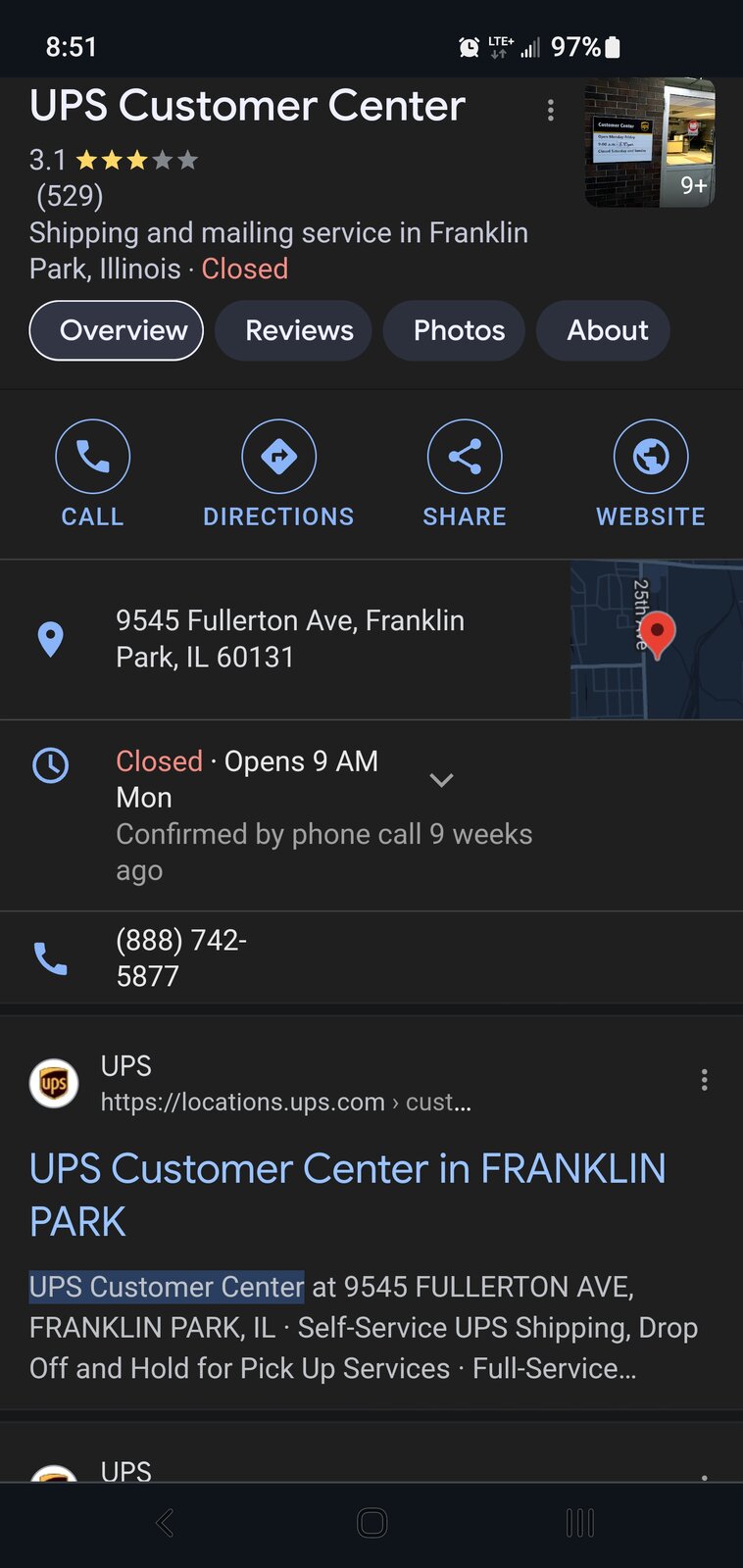Open the overflow menu beside UPS Customer Center

coord(551,110)
